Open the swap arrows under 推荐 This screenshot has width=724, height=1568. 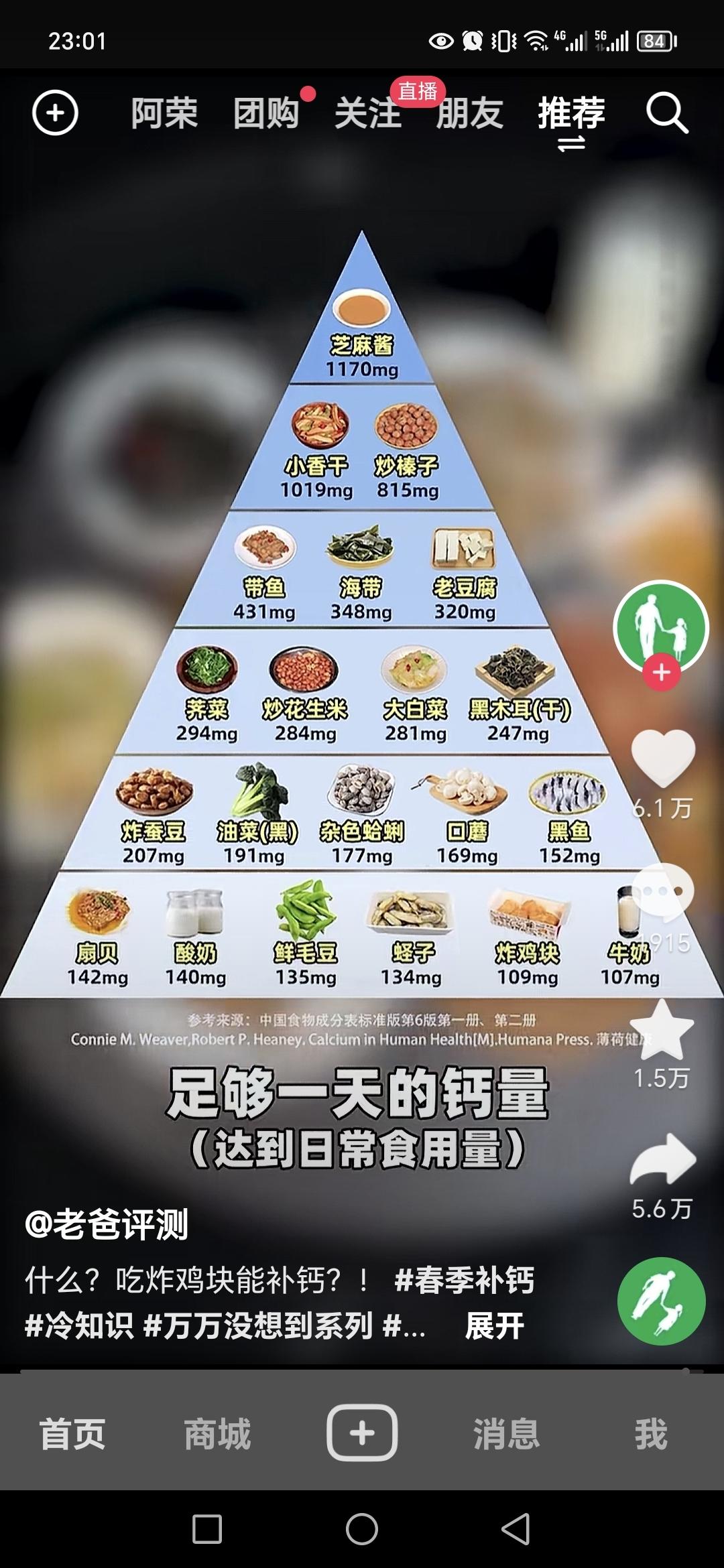(x=572, y=143)
